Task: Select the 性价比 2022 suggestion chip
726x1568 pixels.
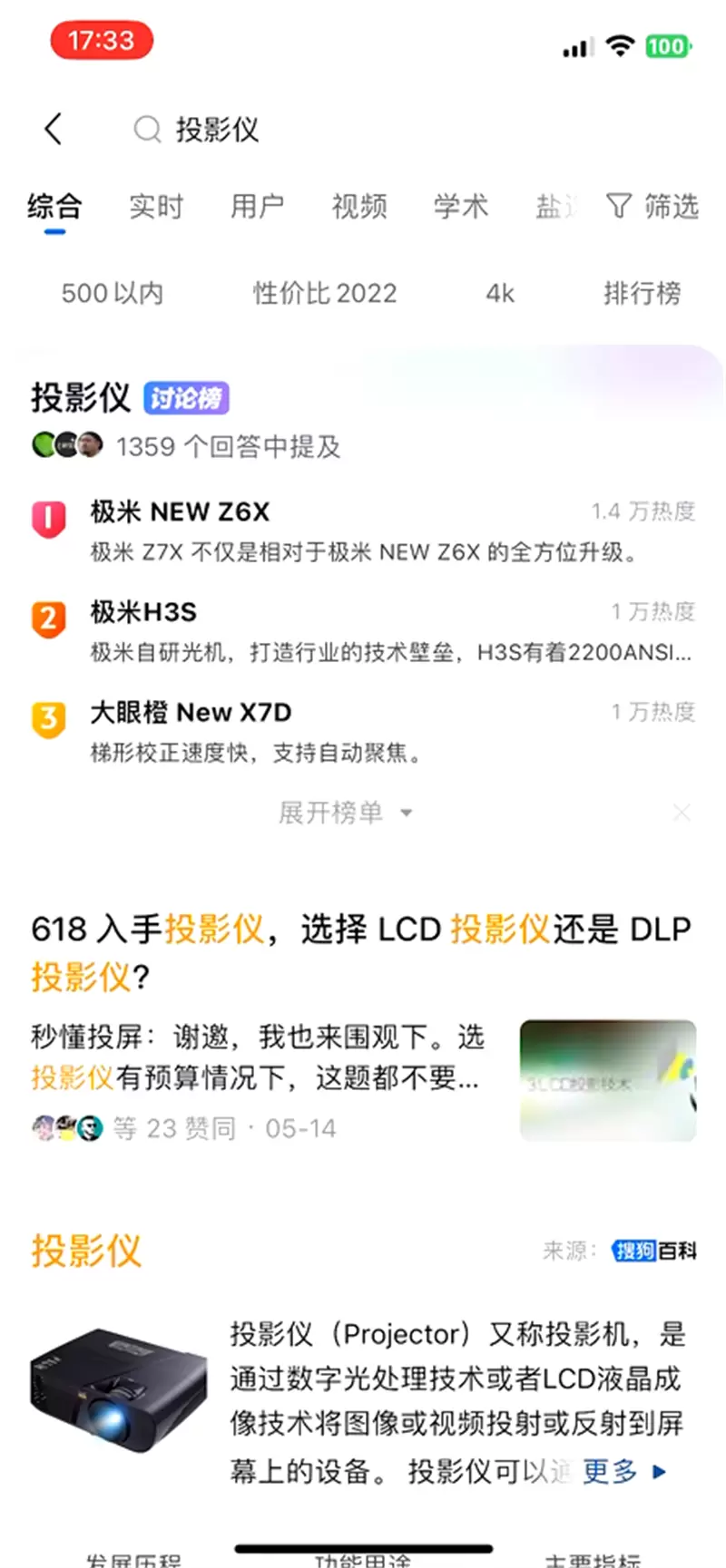Action: coord(325,293)
